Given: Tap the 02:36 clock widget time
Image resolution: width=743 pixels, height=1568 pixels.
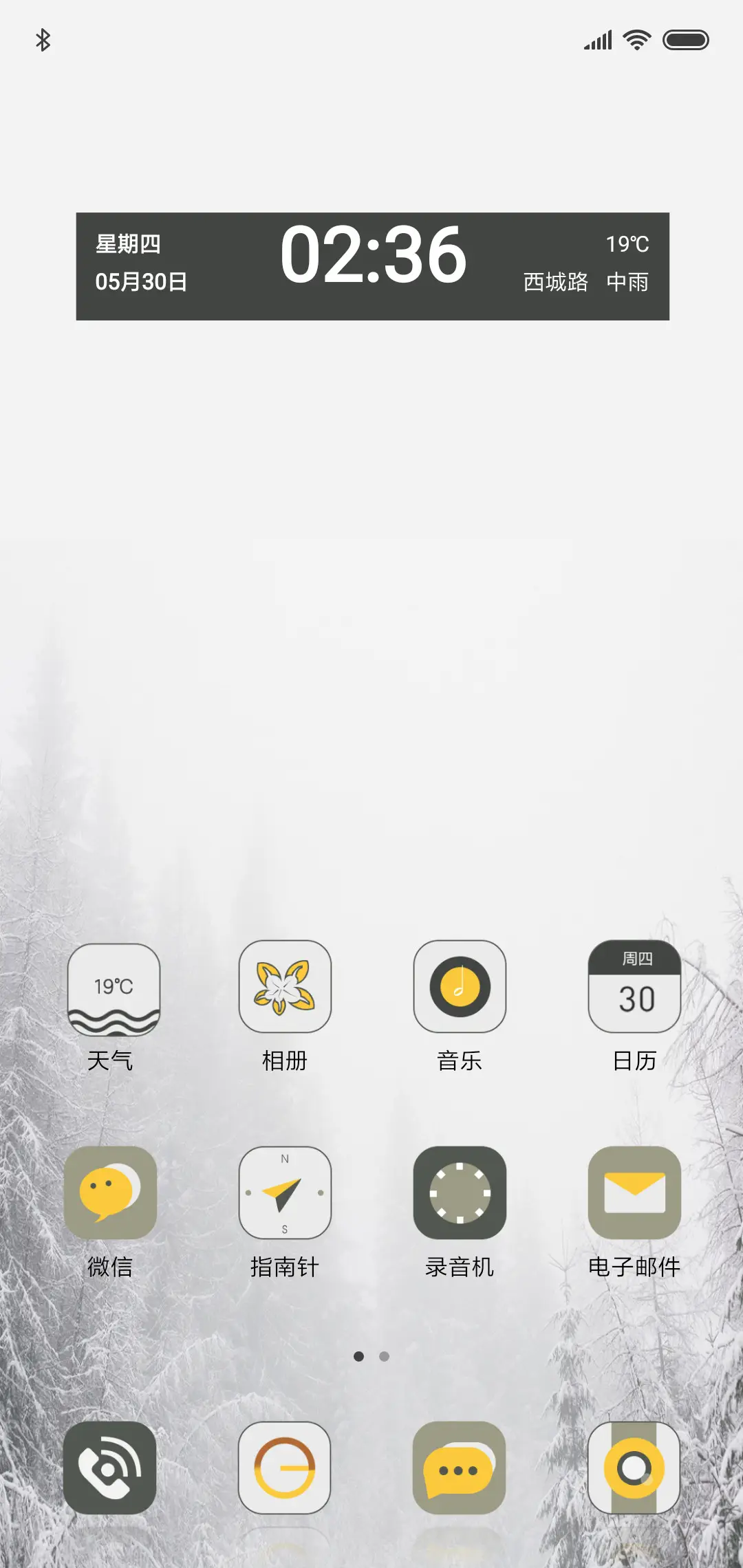Looking at the screenshot, I should [373, 255].
